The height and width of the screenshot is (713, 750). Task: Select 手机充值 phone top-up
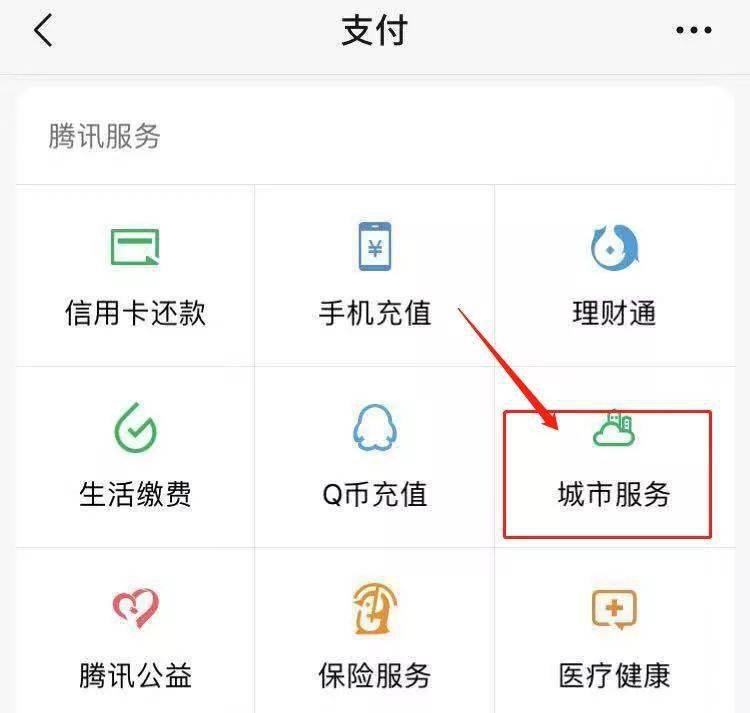pyautogui.click(x=374, y=275)
